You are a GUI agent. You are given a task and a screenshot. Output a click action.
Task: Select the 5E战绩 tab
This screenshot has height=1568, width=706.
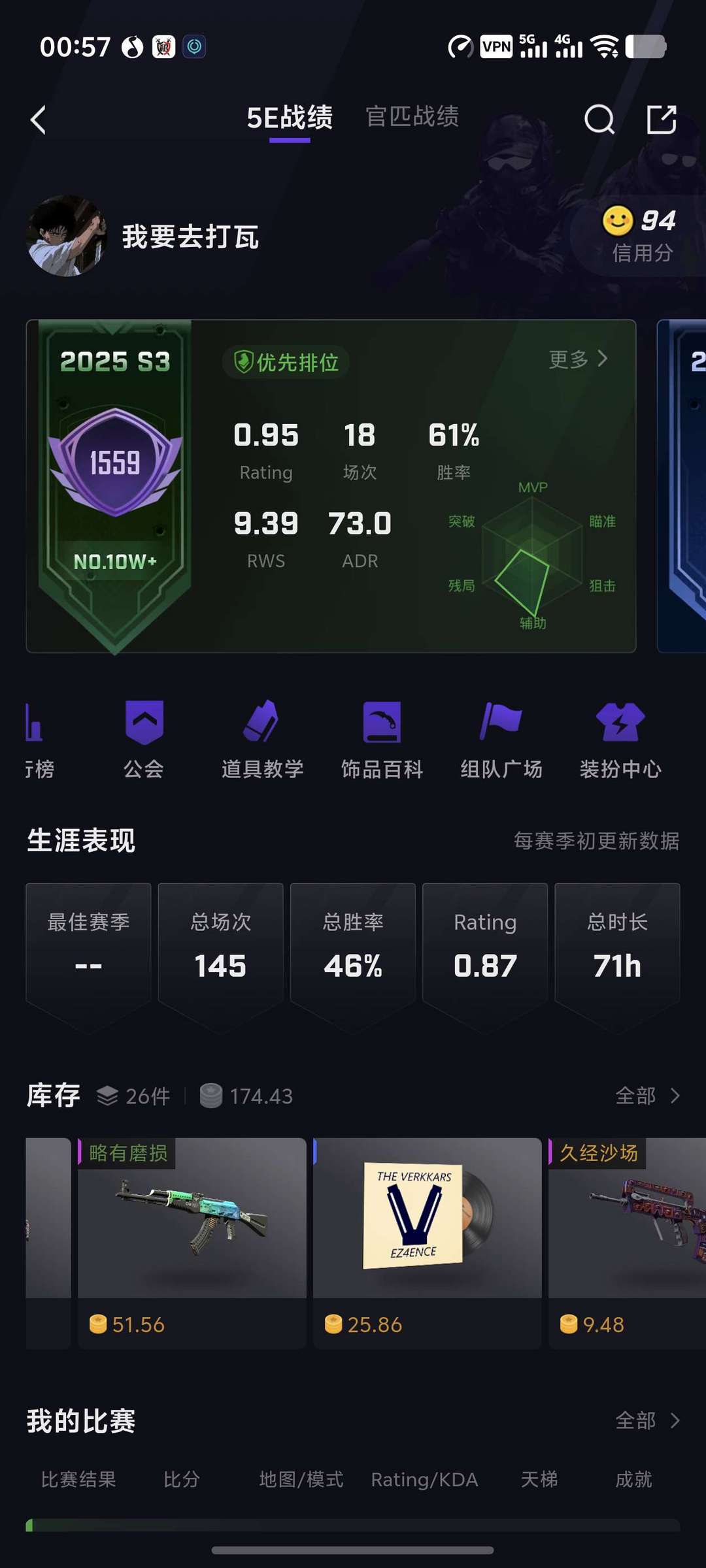pos(290,118)
